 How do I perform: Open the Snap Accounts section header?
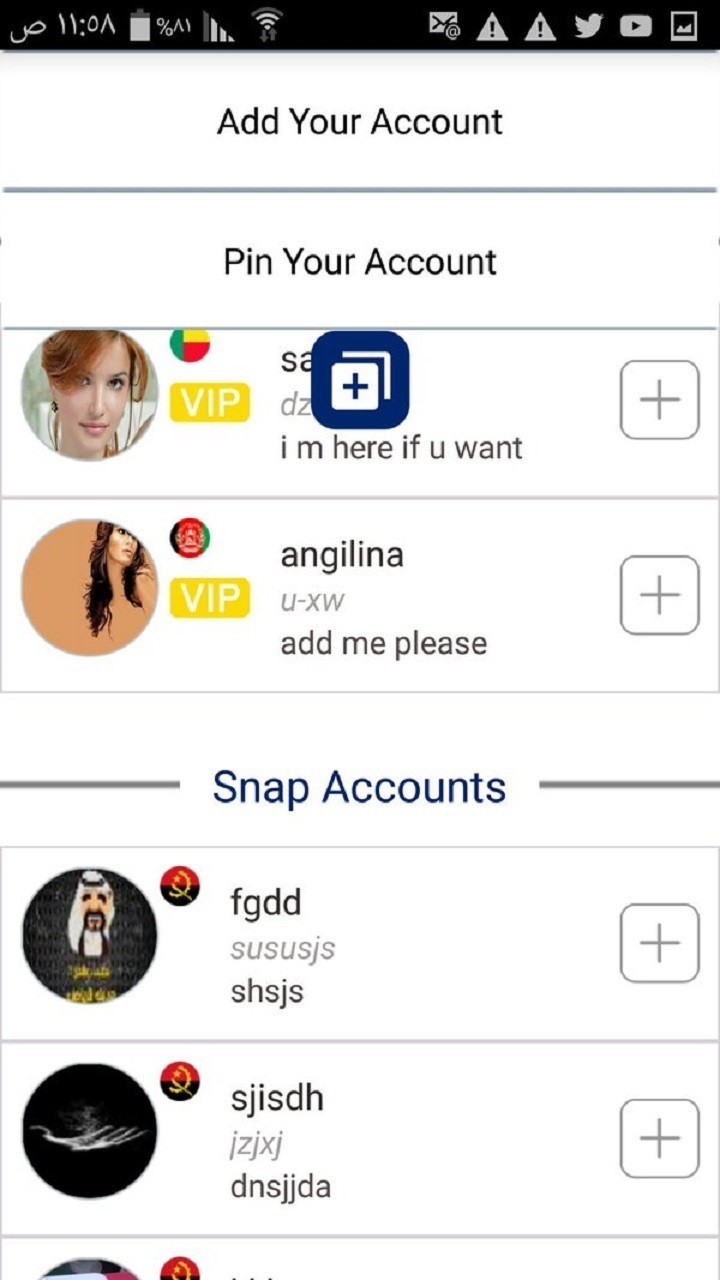[360, 787]
